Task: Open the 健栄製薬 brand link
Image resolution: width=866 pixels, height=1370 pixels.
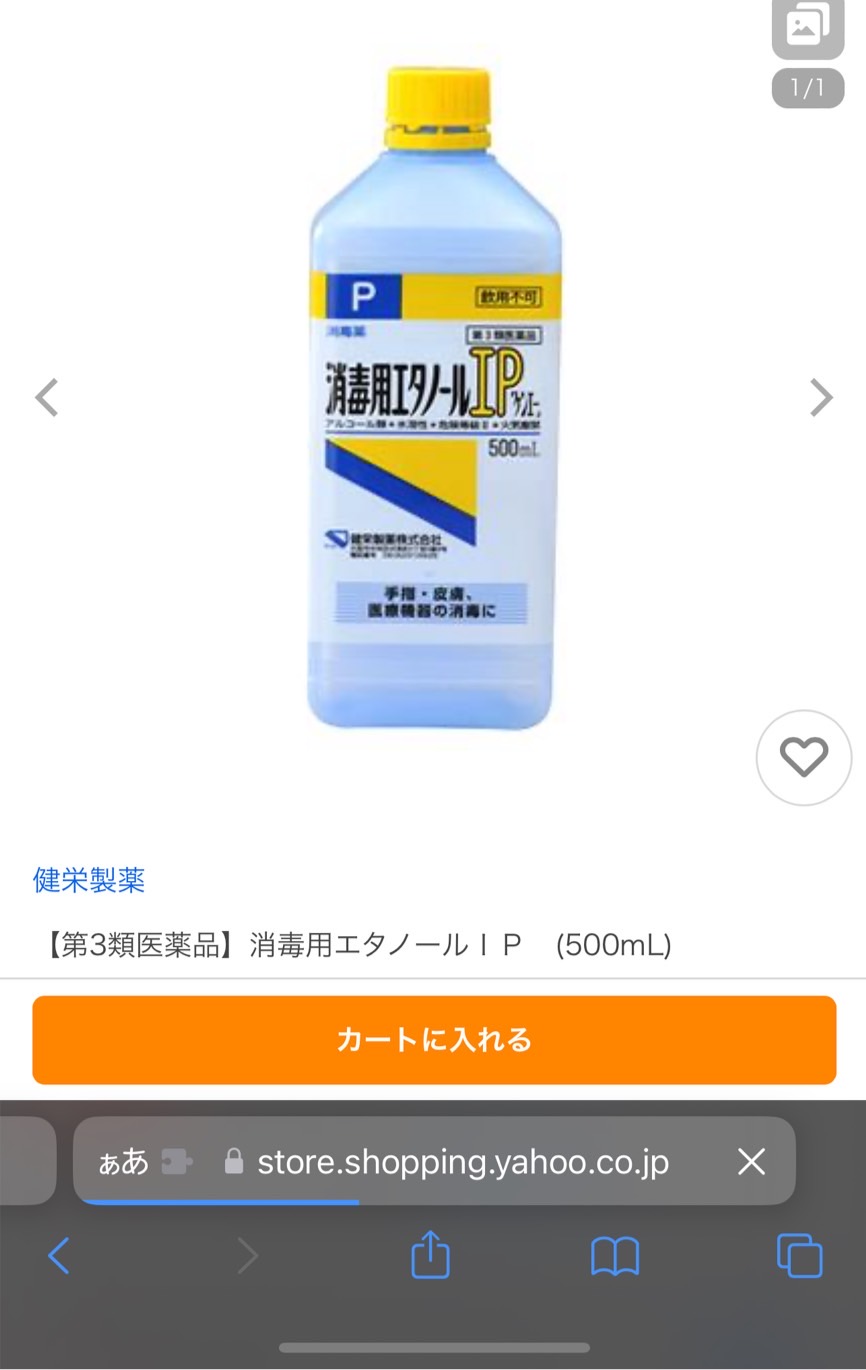Action: click(x=89, y=880)
